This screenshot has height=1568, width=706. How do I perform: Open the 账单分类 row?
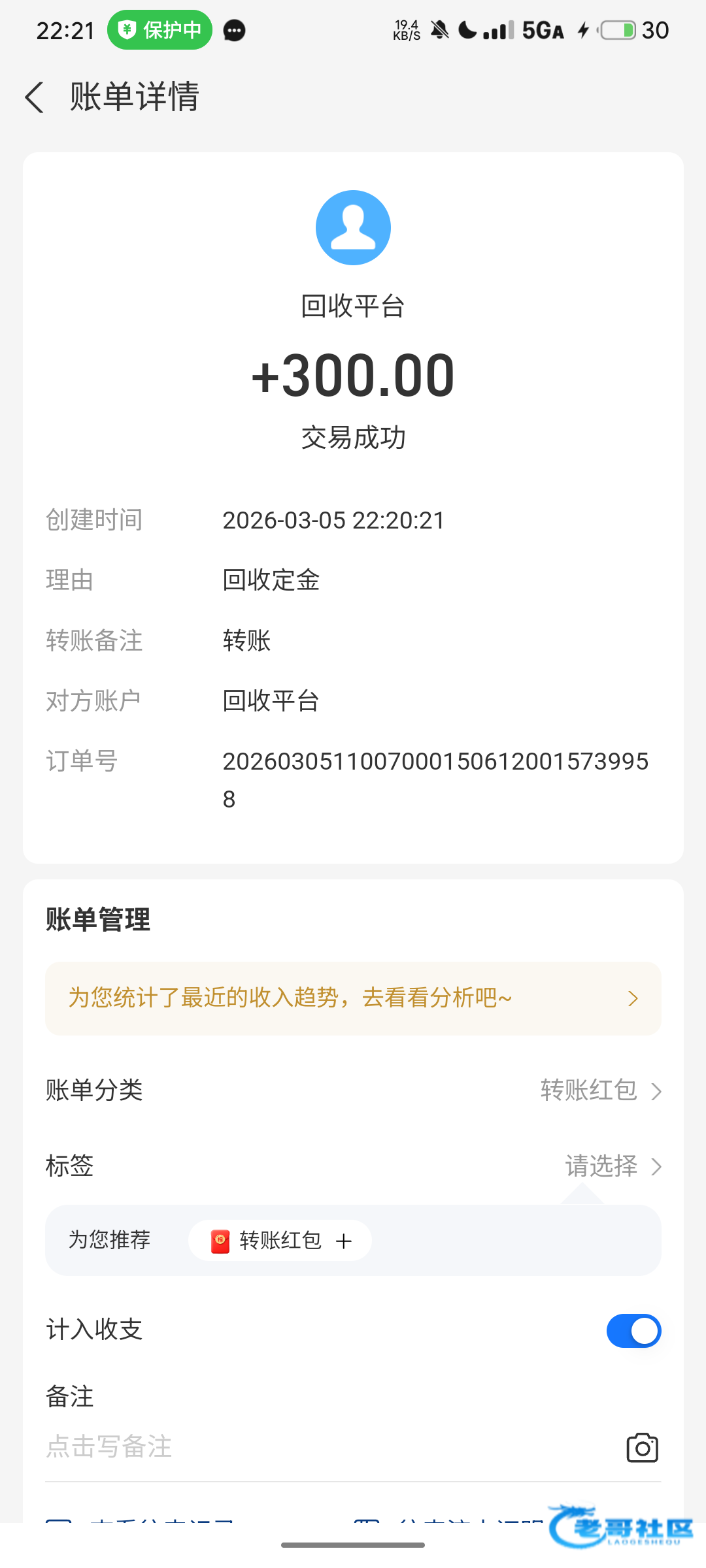tap(353, 1090)
